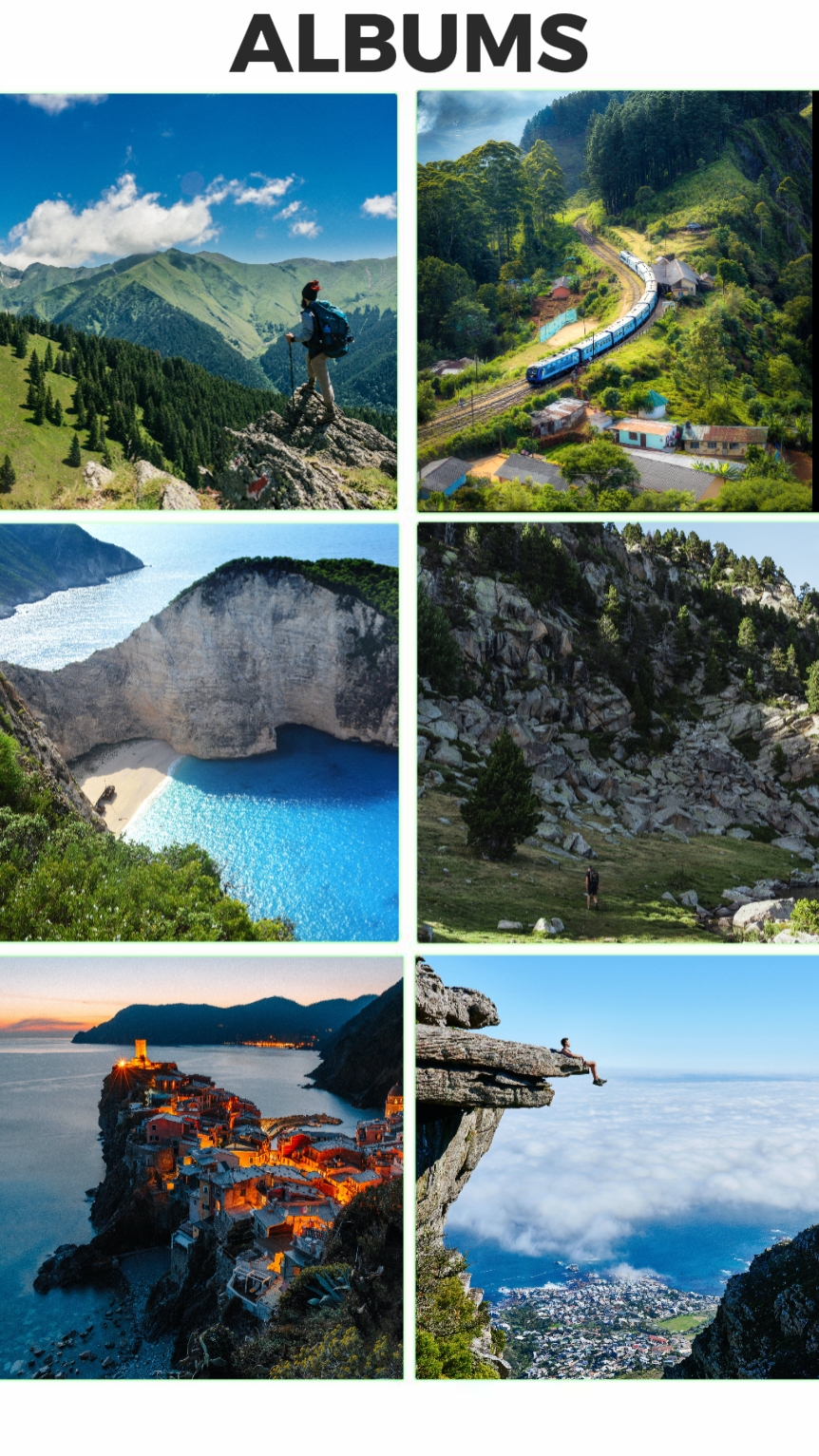View the rocky hillside boulders album
Screen dimensions: 819x1456
[x=618, y=732]
